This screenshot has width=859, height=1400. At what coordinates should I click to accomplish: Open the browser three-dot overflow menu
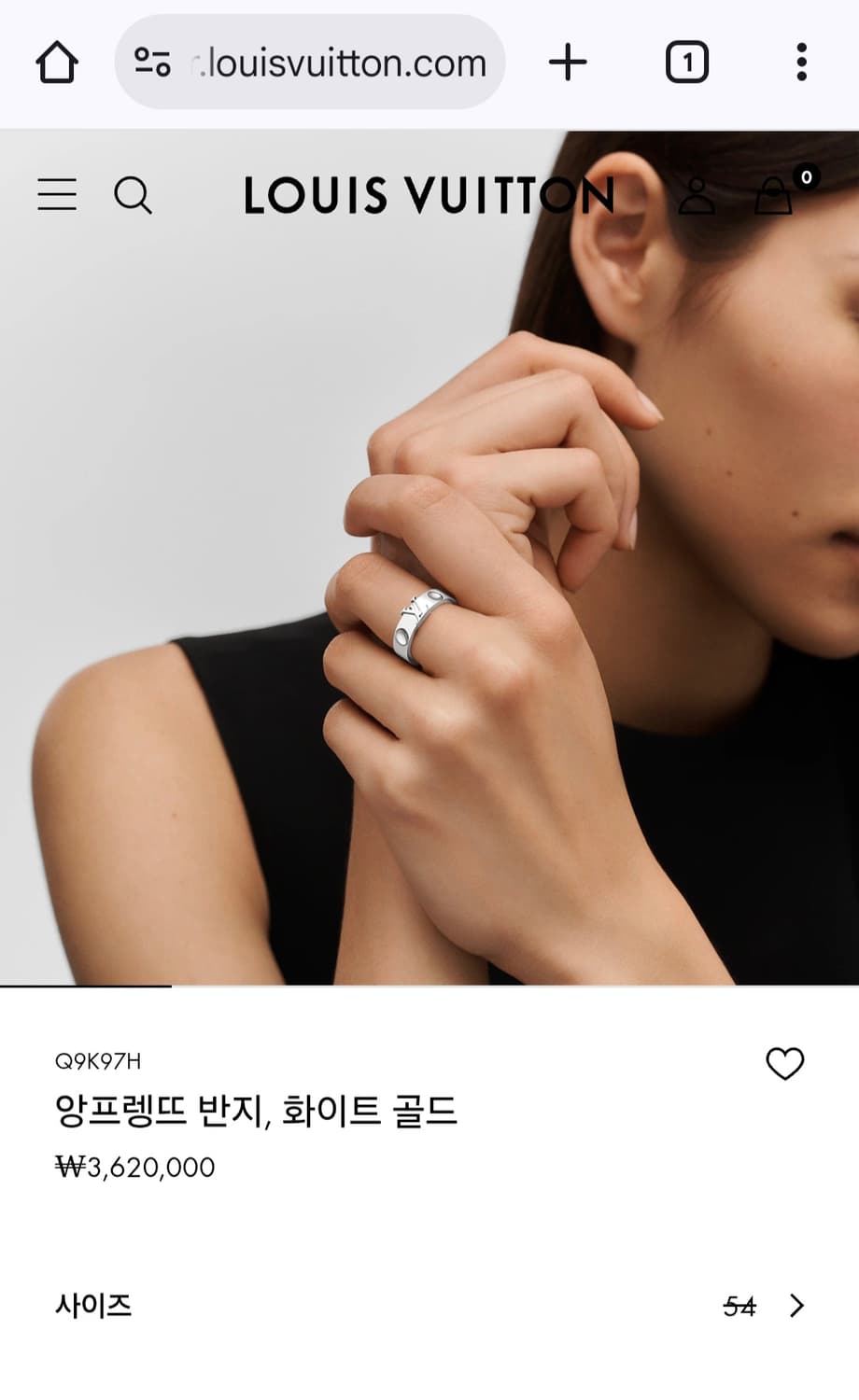pos(800,62)
